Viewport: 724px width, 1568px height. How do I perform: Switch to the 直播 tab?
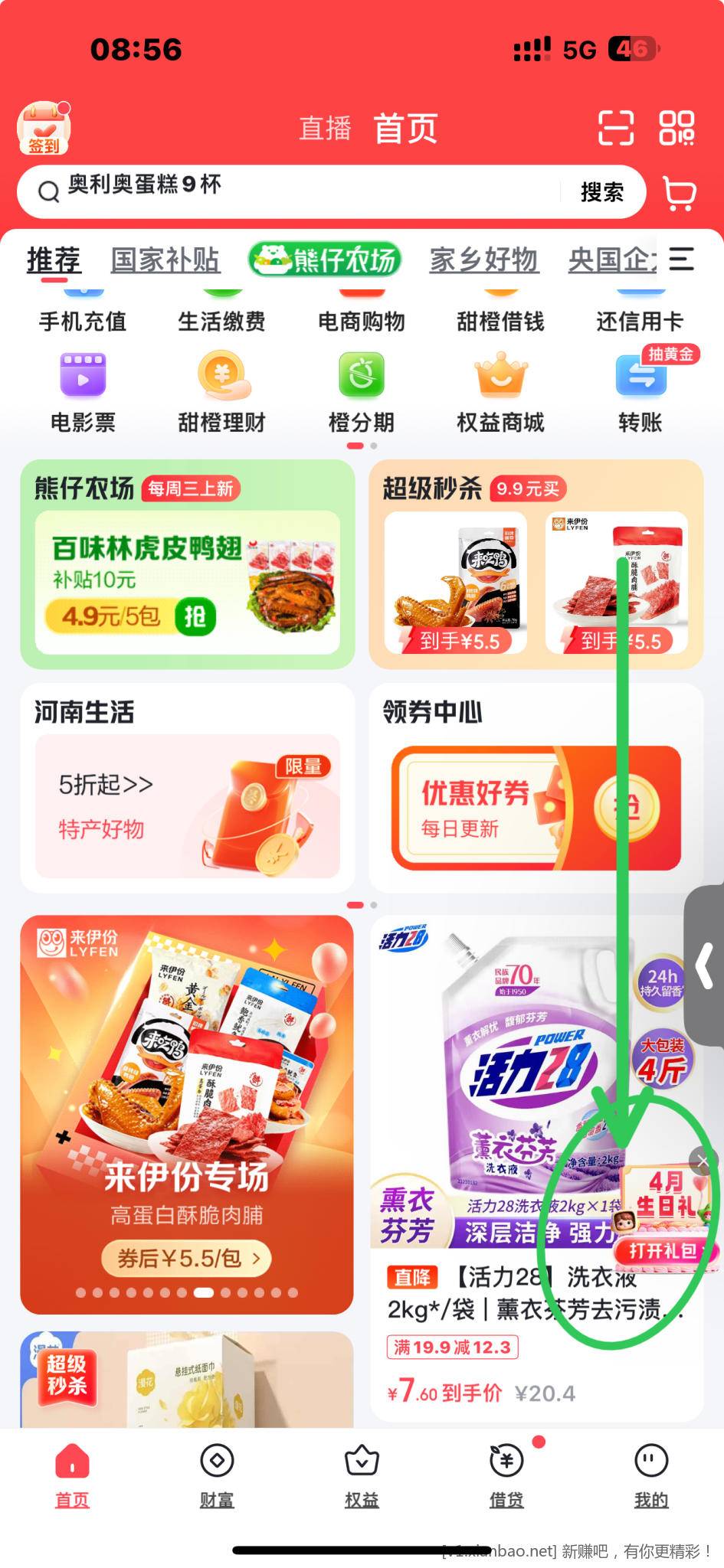pyautogui.click(x=325, y=128)
